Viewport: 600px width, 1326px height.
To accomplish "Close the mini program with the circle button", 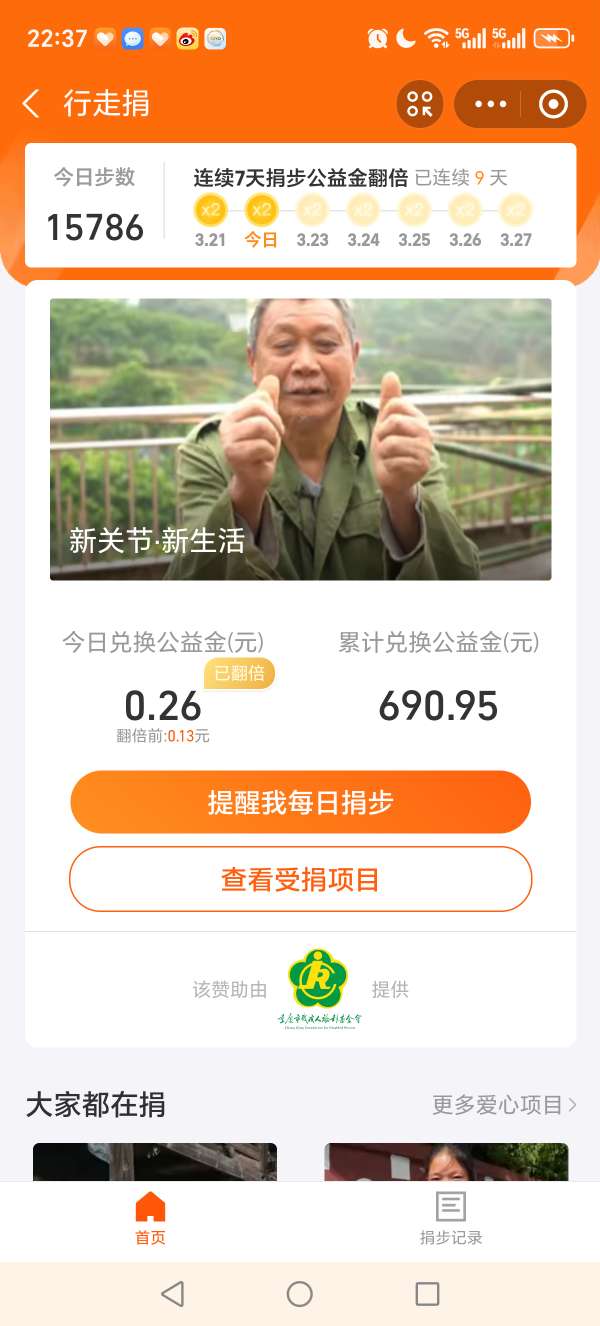I will coord(553,104).
